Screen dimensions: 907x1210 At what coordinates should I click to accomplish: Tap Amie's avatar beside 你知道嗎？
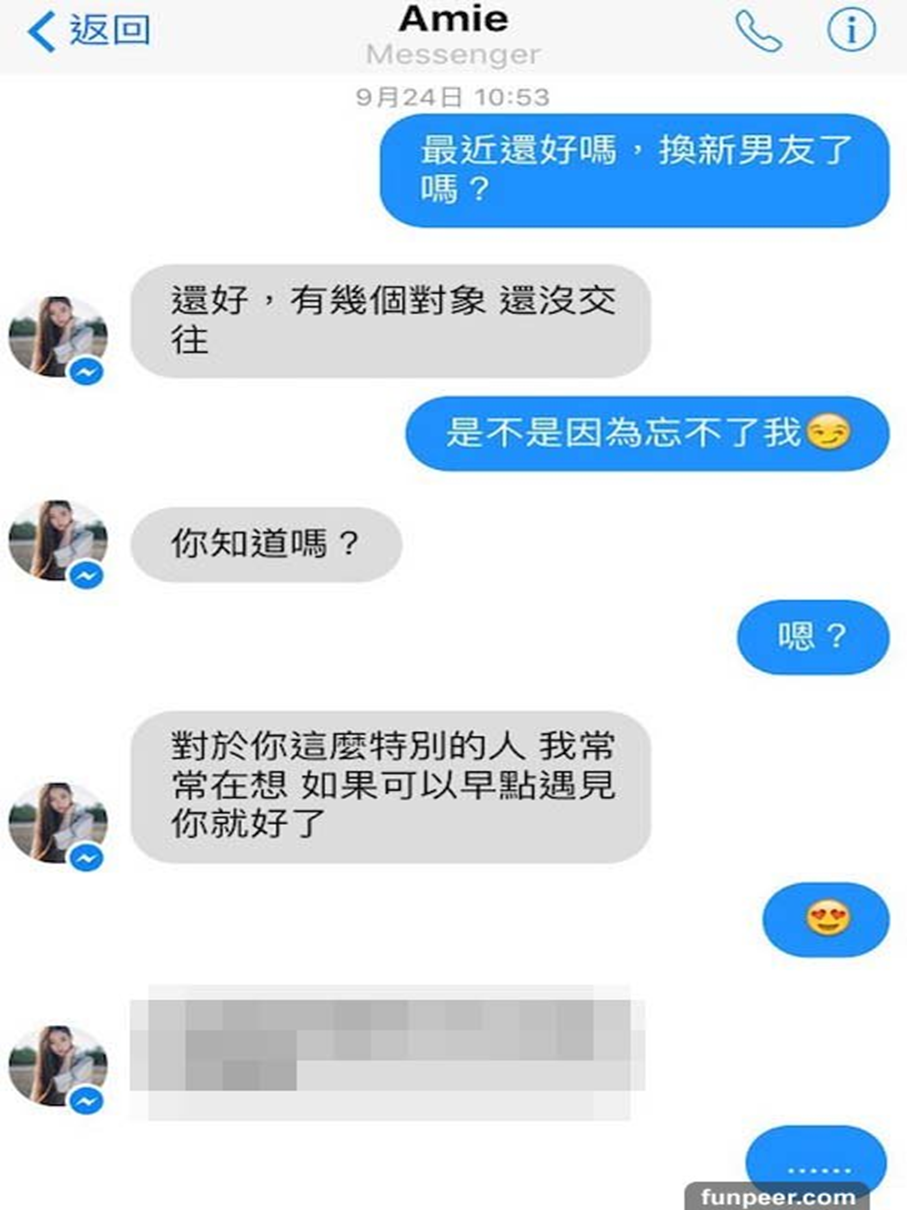(57, 541)
